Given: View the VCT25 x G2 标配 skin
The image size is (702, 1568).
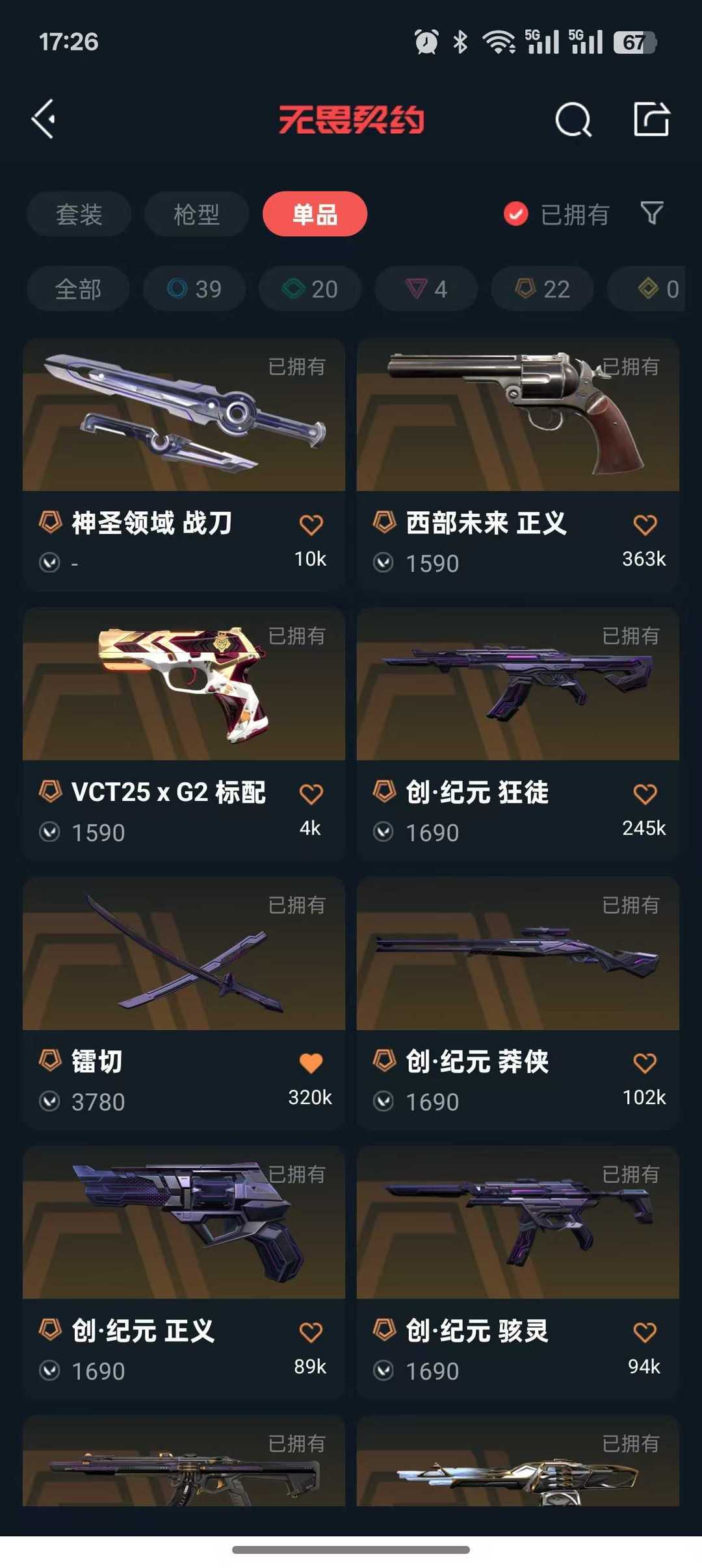Looking at the screenshot, I should click(183, 685).
